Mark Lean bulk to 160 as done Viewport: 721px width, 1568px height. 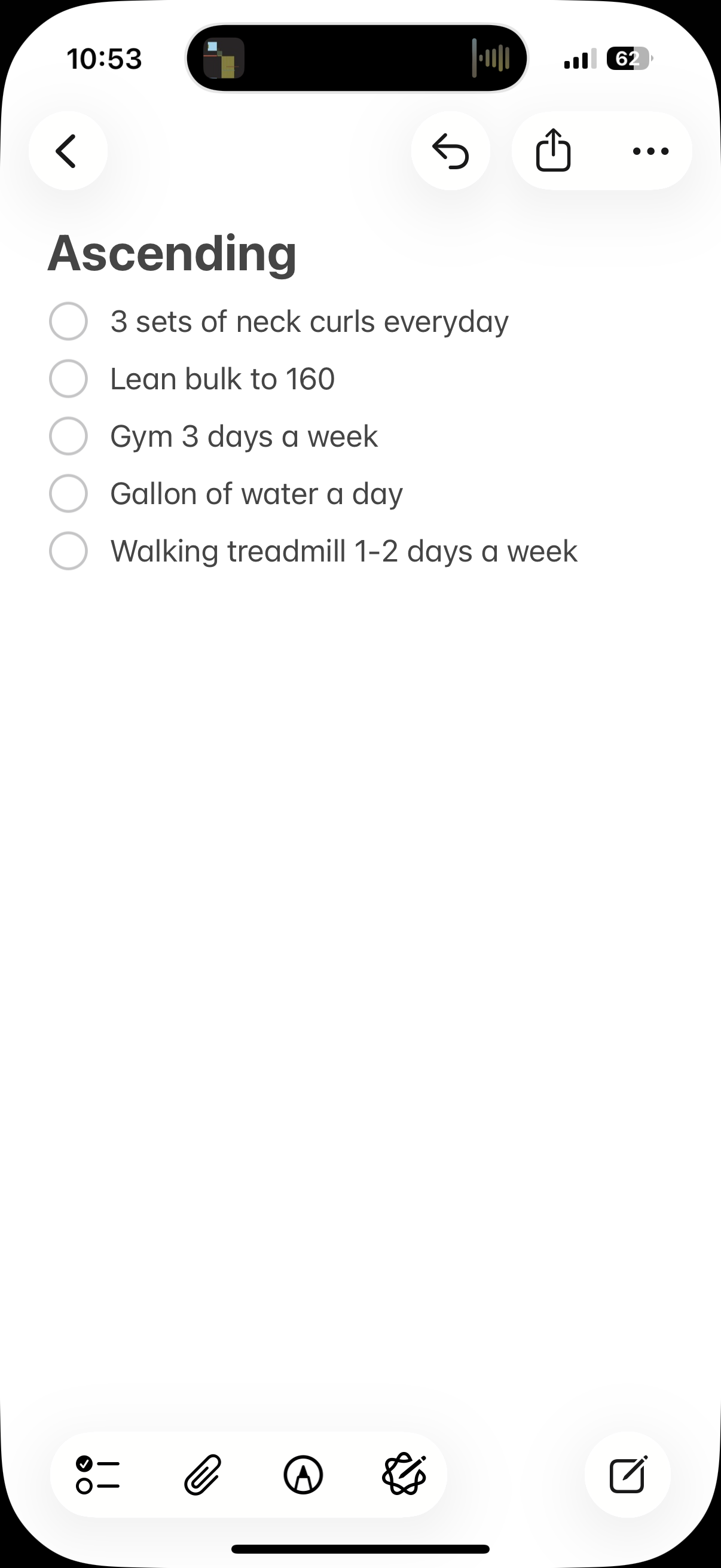68,379
